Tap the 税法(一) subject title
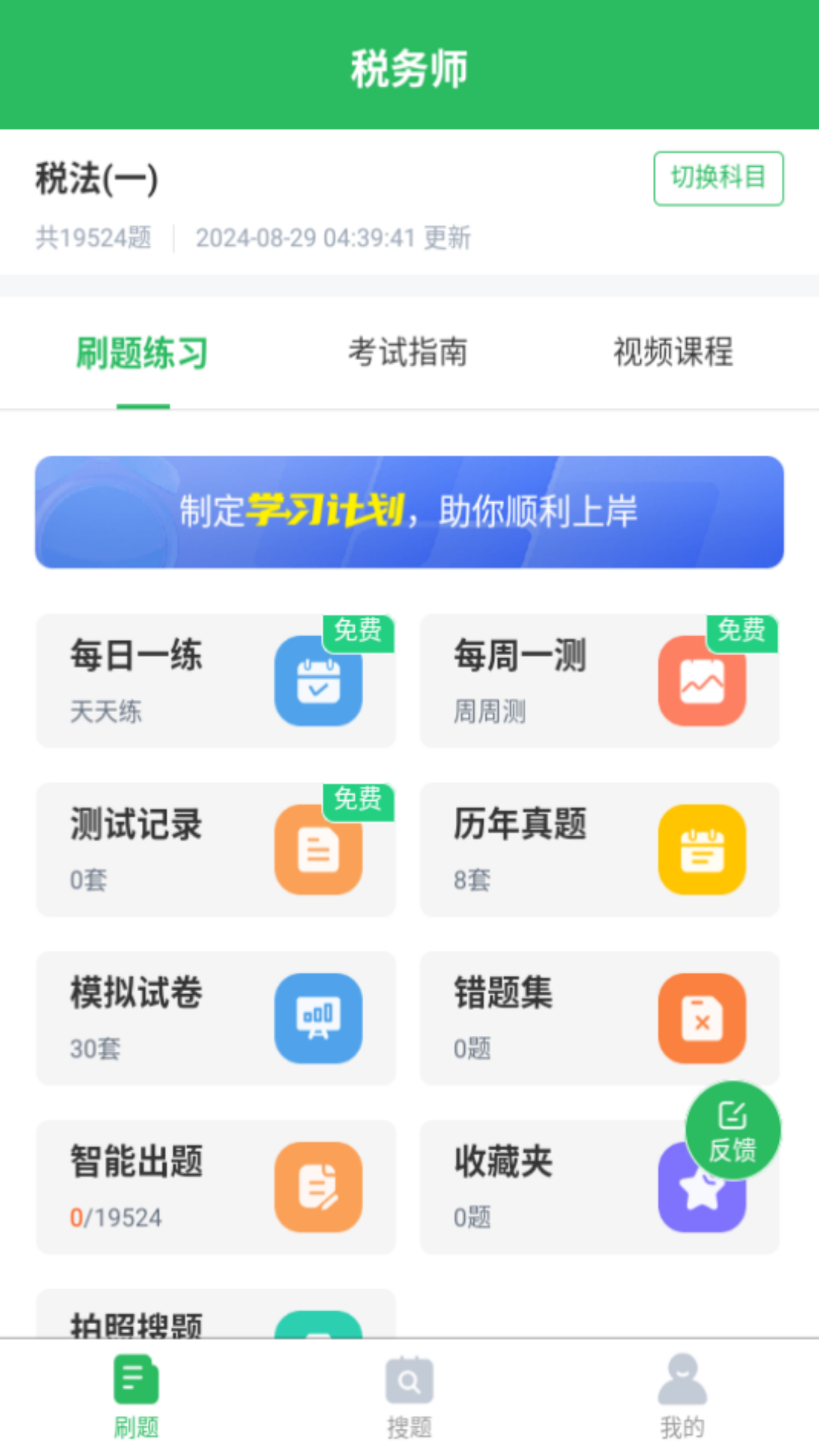The image size is (819, 1456). pyautogui.click(x=97, y=180)
